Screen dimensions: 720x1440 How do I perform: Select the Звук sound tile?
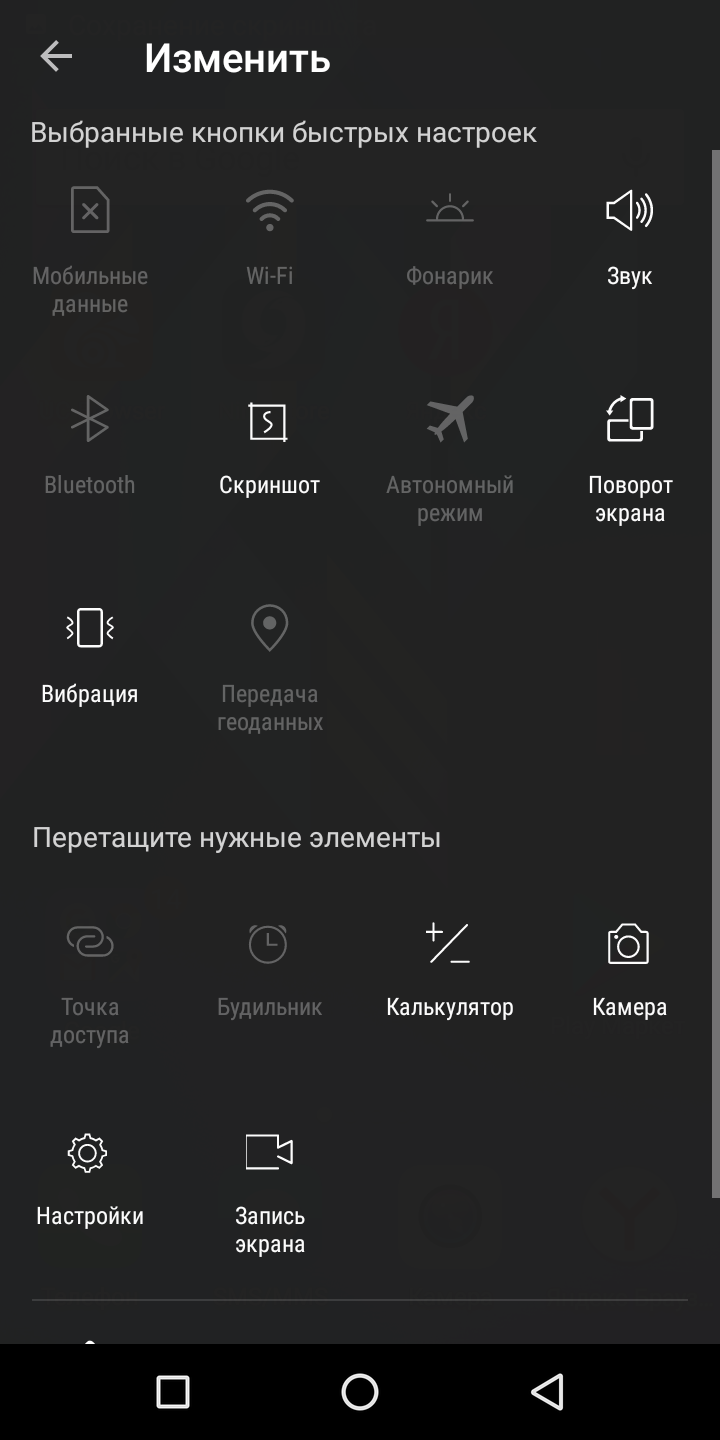pos(629,210)
